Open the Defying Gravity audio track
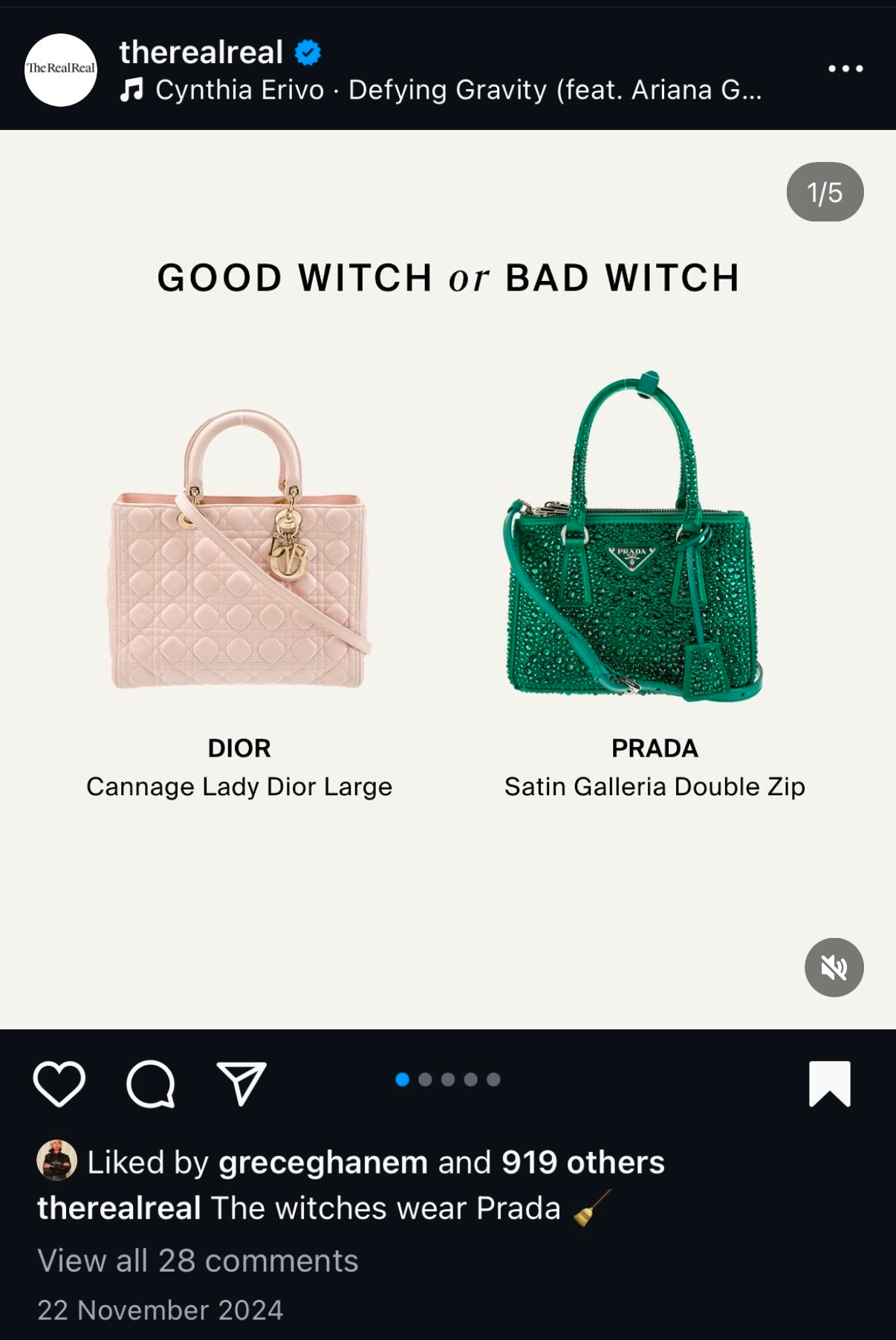Image resolution: width=896 pixels, height=1340 pixels. point(457,91)
